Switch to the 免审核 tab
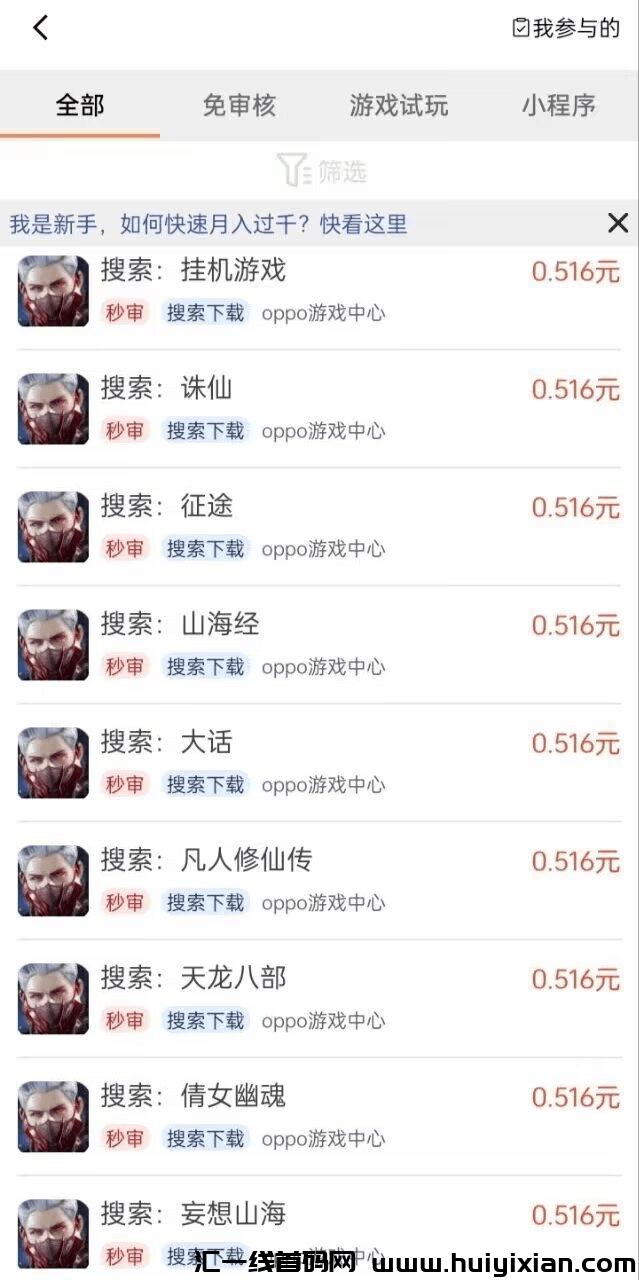Viewport: 639px width, 1280px height. (239, 105)
